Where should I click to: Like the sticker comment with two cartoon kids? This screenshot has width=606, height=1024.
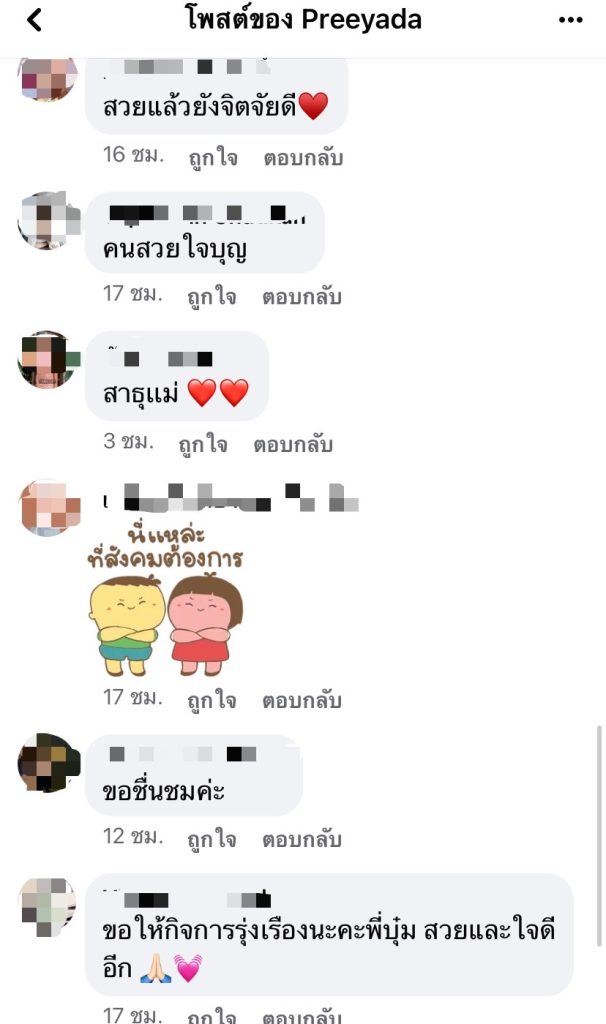tap(212, 701)
